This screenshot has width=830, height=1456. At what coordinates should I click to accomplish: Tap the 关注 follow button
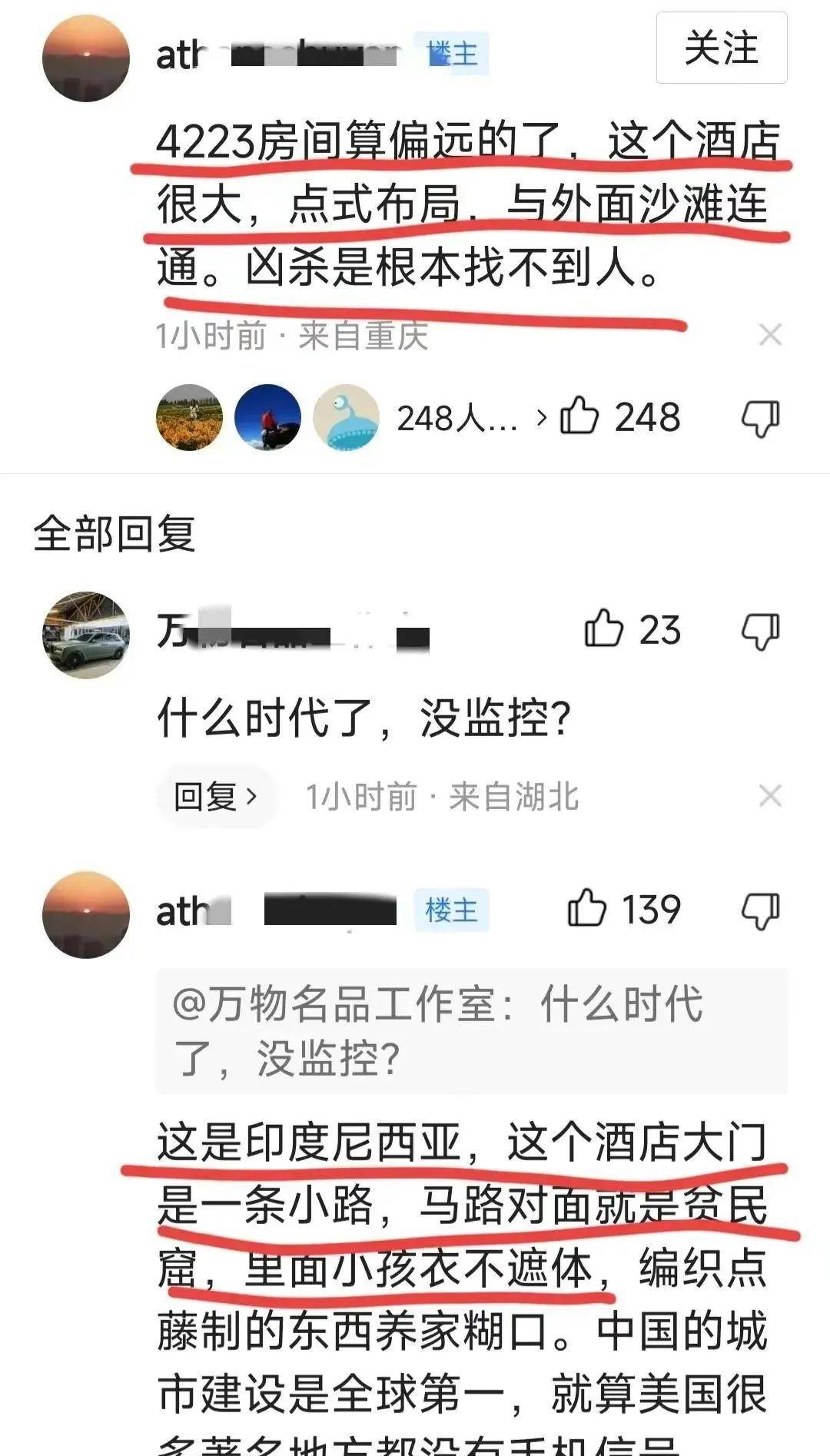[x=721, y=48]
